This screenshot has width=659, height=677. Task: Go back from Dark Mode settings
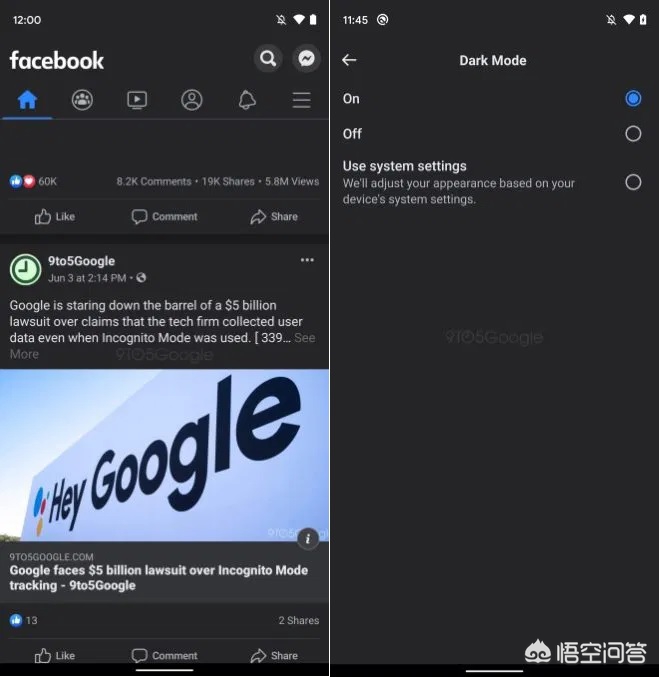point(349,60)
